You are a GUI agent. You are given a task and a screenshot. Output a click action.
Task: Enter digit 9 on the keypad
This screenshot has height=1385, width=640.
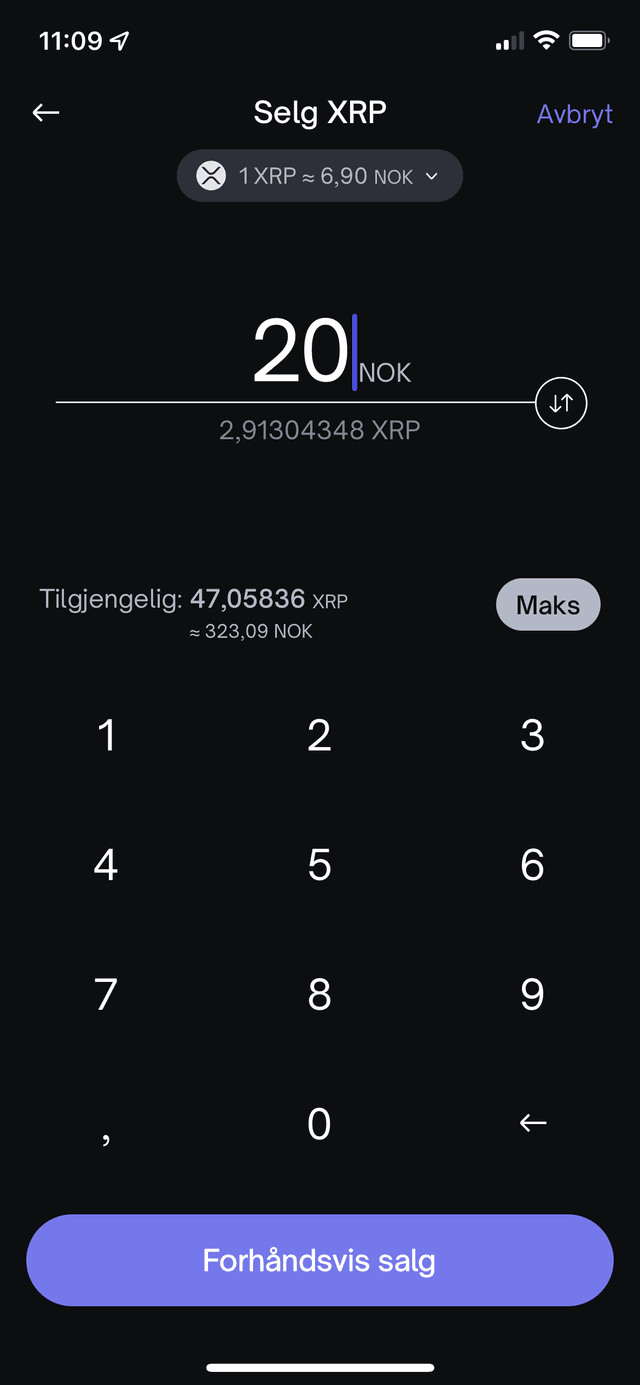coord(532,995)
